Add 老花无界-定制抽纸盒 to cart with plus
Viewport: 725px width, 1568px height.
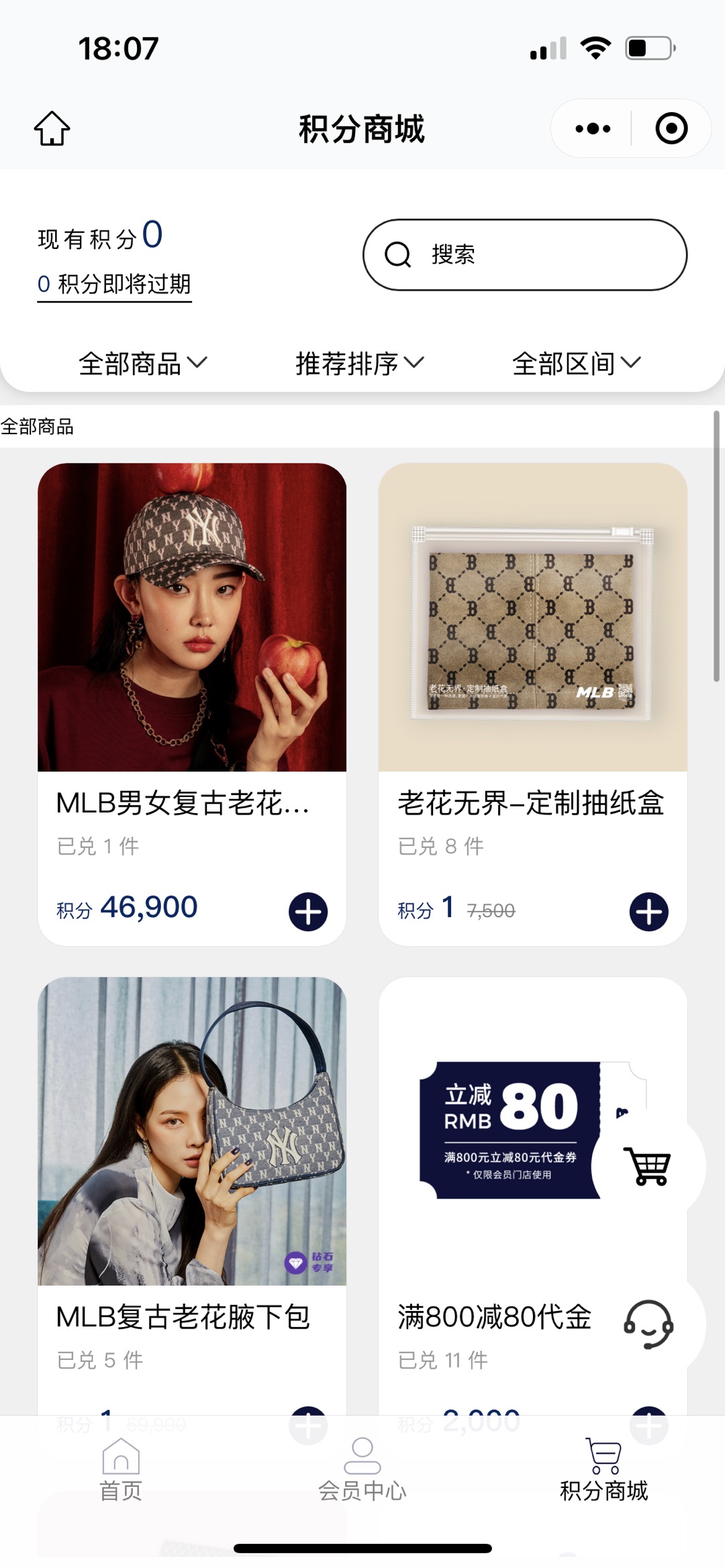click(648, 912)
